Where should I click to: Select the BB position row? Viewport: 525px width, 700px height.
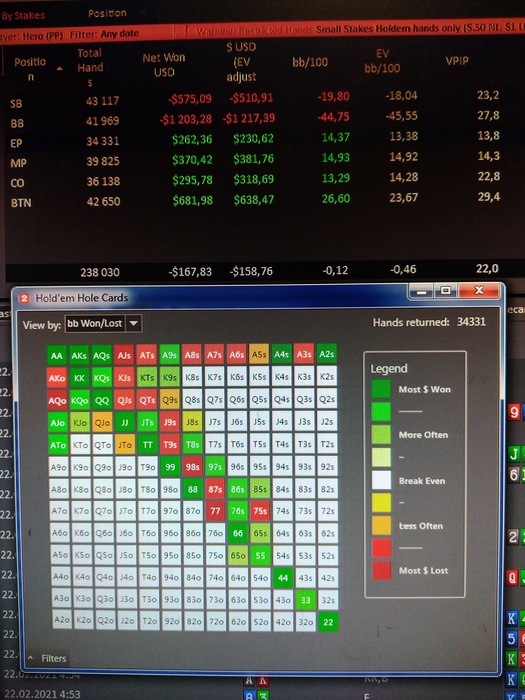tap(256, 121)
